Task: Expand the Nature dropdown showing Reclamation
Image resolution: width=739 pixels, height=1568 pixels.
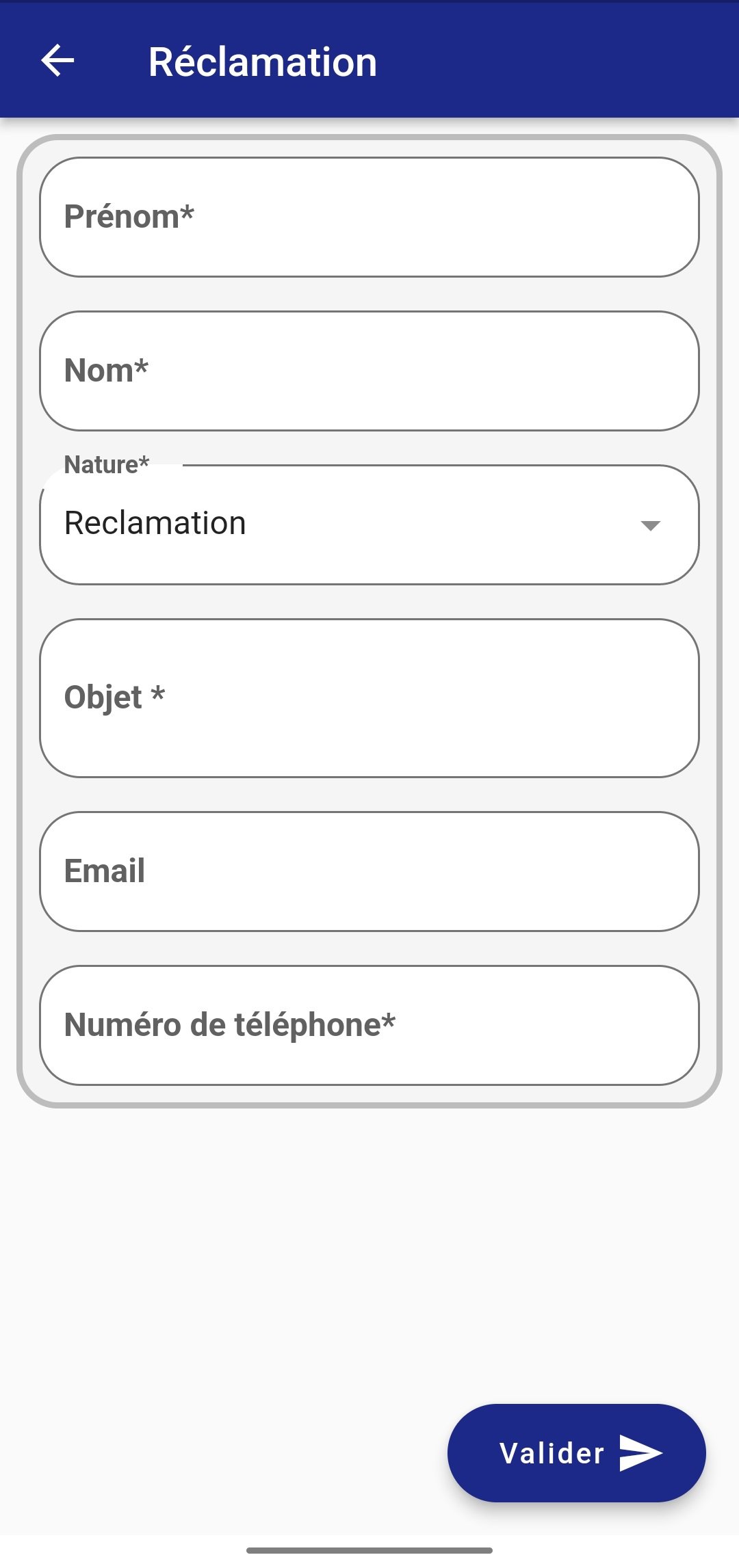Action: (x=369, y=525)
